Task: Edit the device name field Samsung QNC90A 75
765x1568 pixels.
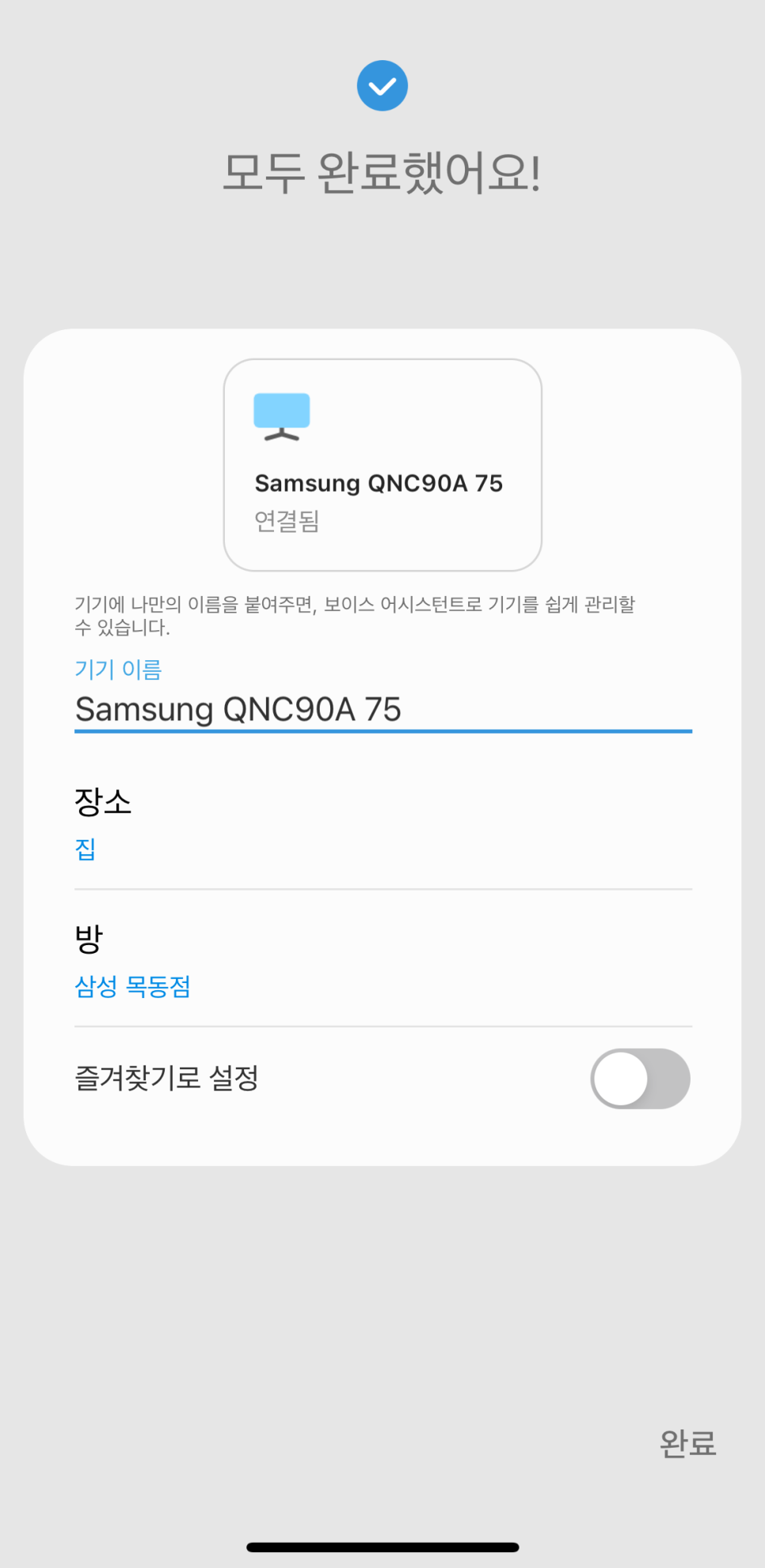Action: [x=383, y=709]
